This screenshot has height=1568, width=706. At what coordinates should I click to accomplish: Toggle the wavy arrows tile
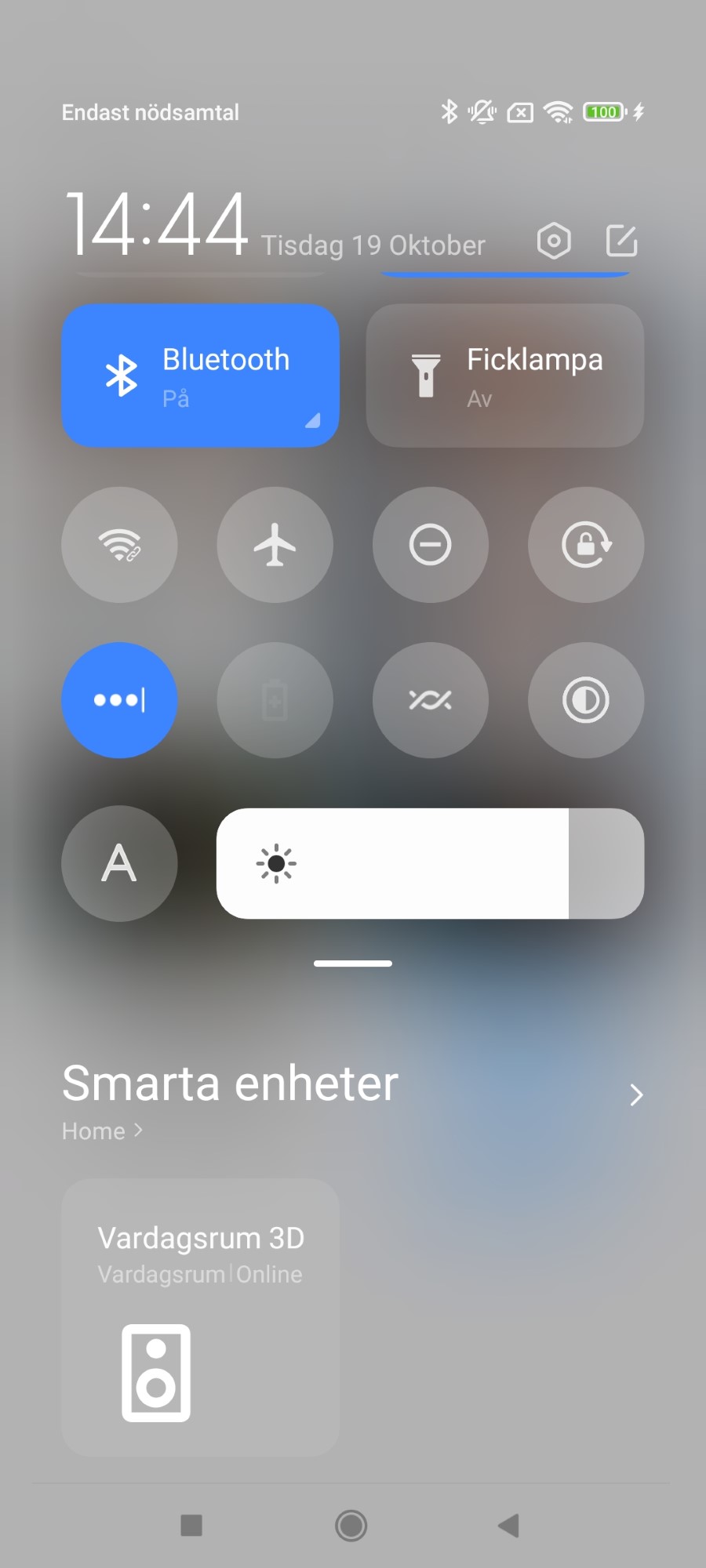coord(430,700)
